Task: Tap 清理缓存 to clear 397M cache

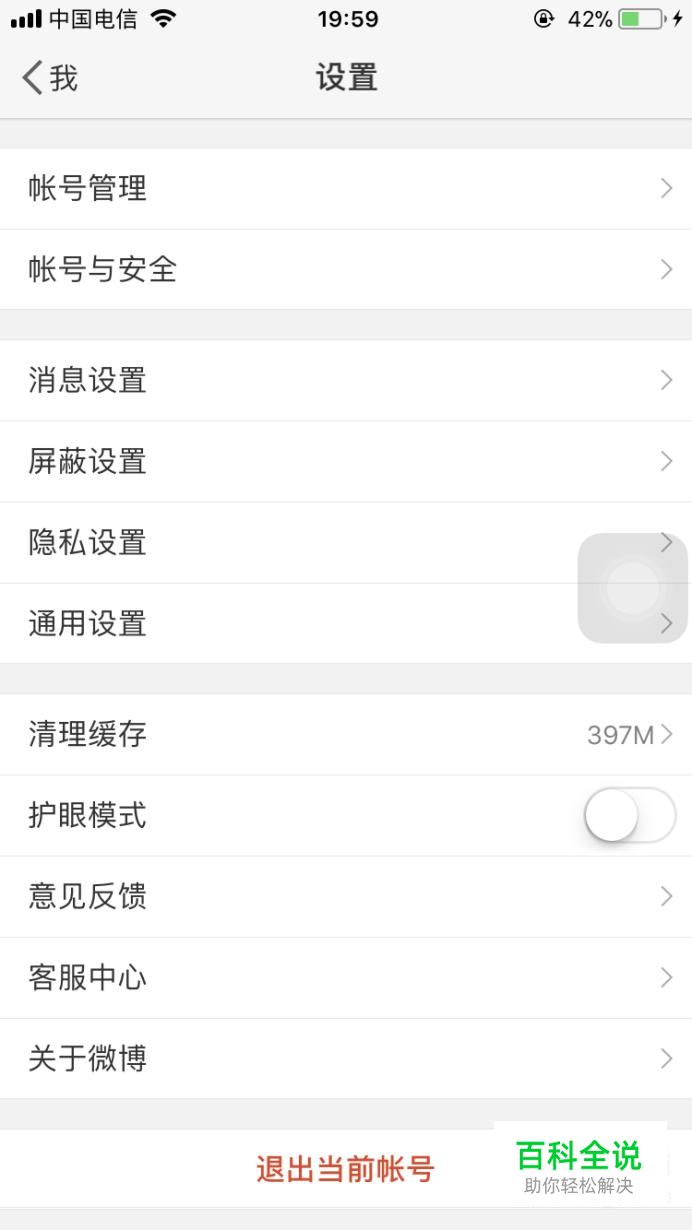Action: point(346,735)
